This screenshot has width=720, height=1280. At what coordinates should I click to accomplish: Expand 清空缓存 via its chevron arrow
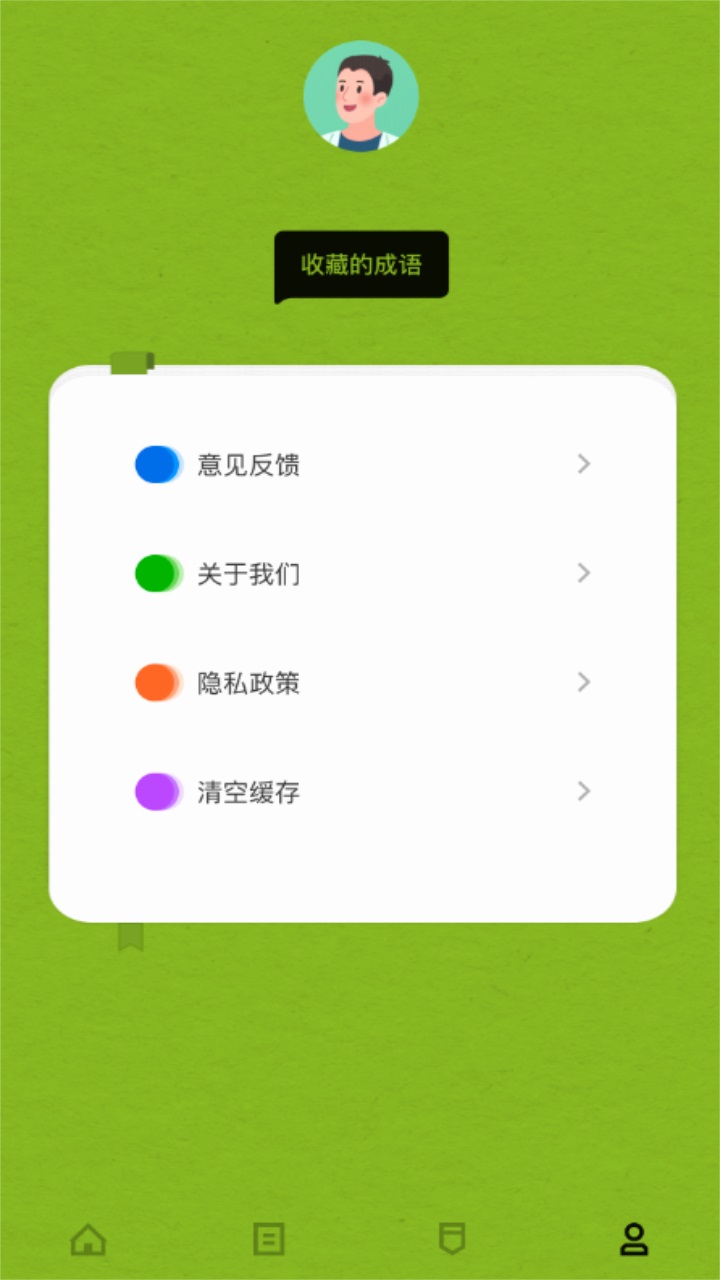coord(583,791)
